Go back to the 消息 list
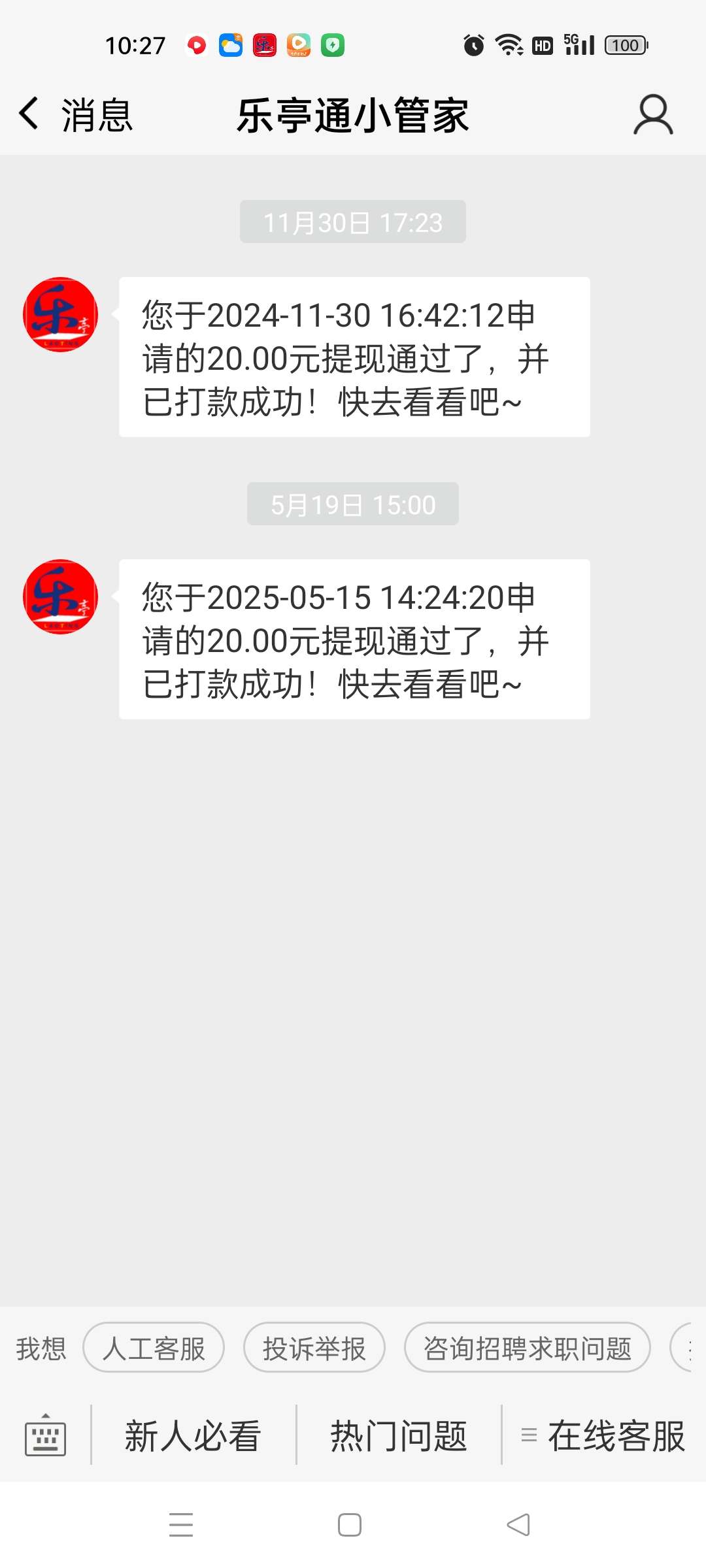 click(75, 115)
